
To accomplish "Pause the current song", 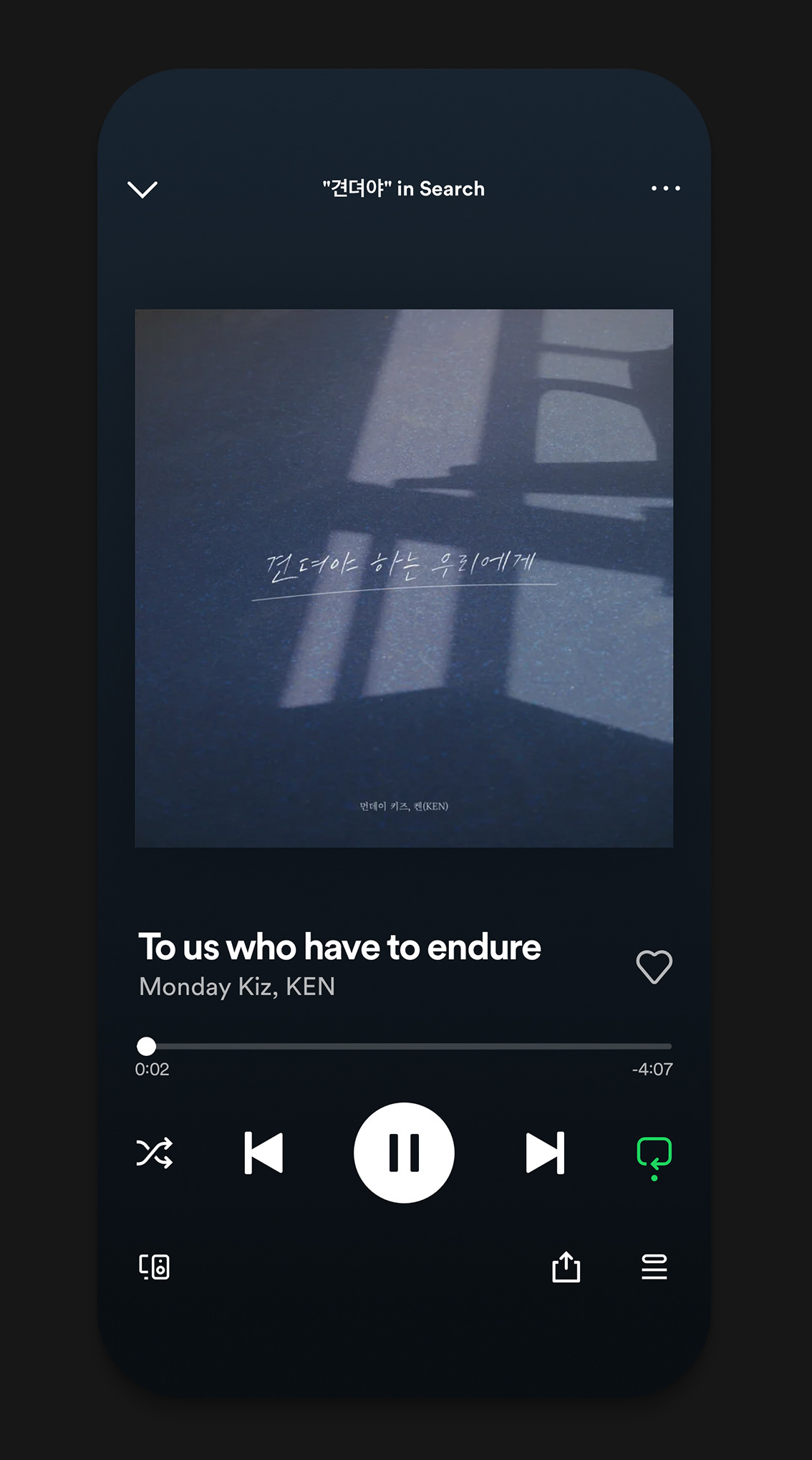I will click(x=404, y=1153).
